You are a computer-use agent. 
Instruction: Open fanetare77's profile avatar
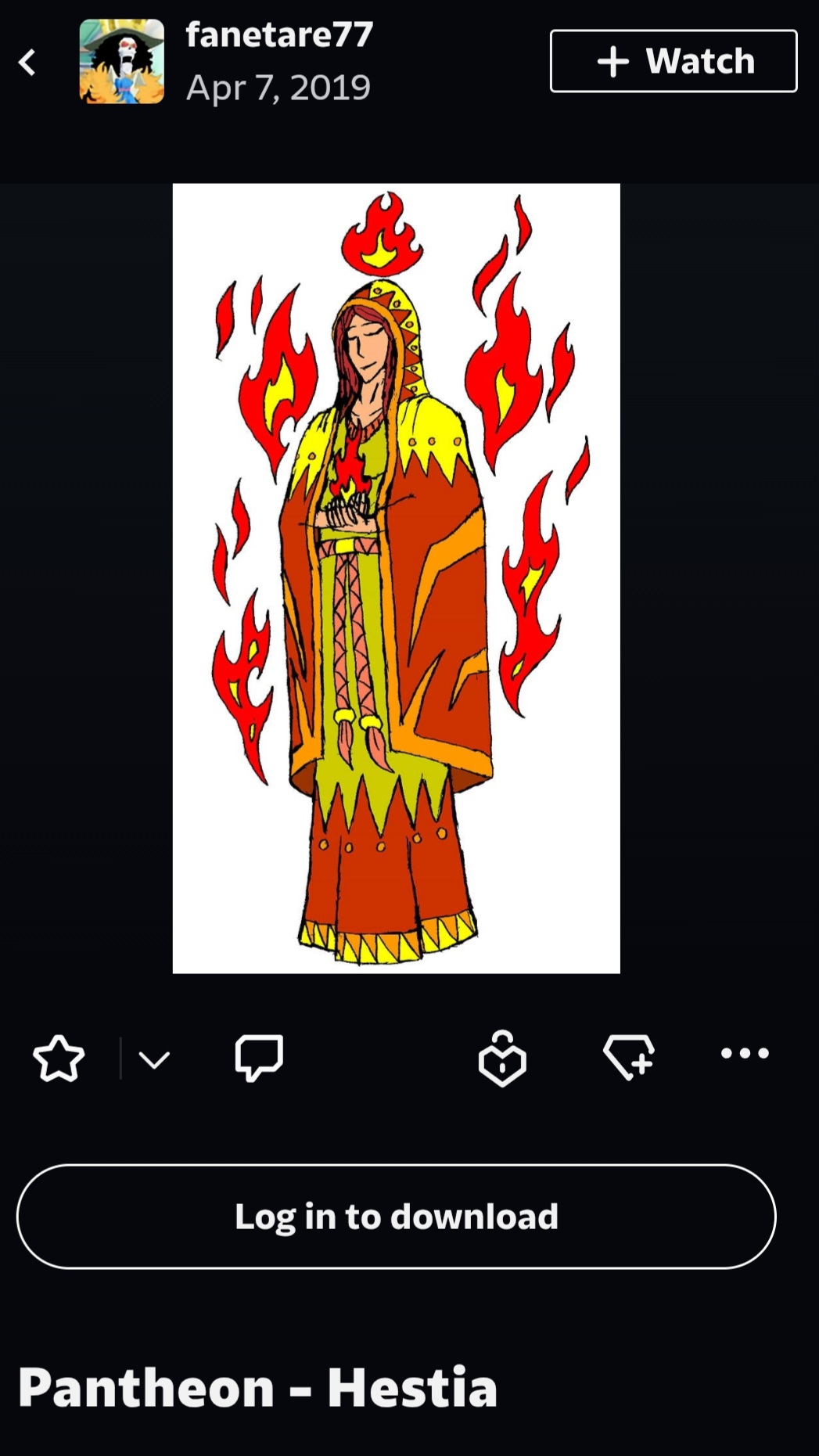(x=121, y=62)
